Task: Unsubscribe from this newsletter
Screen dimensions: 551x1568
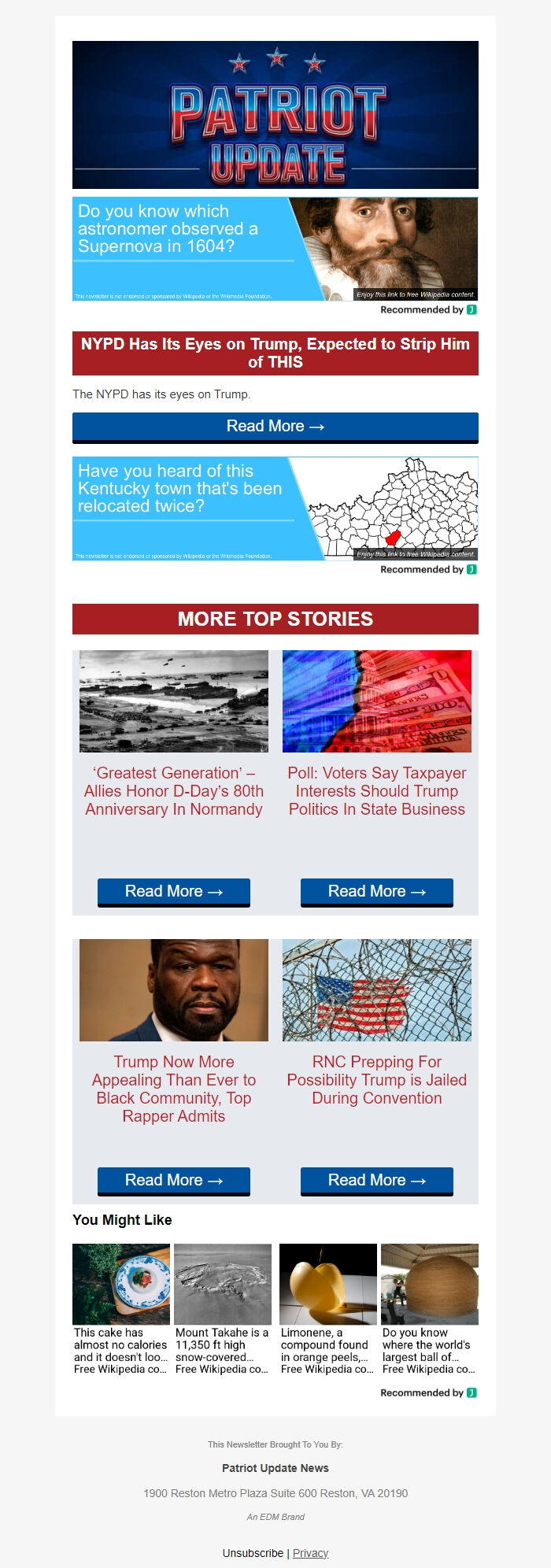Action: click(x=253, y=1553)
